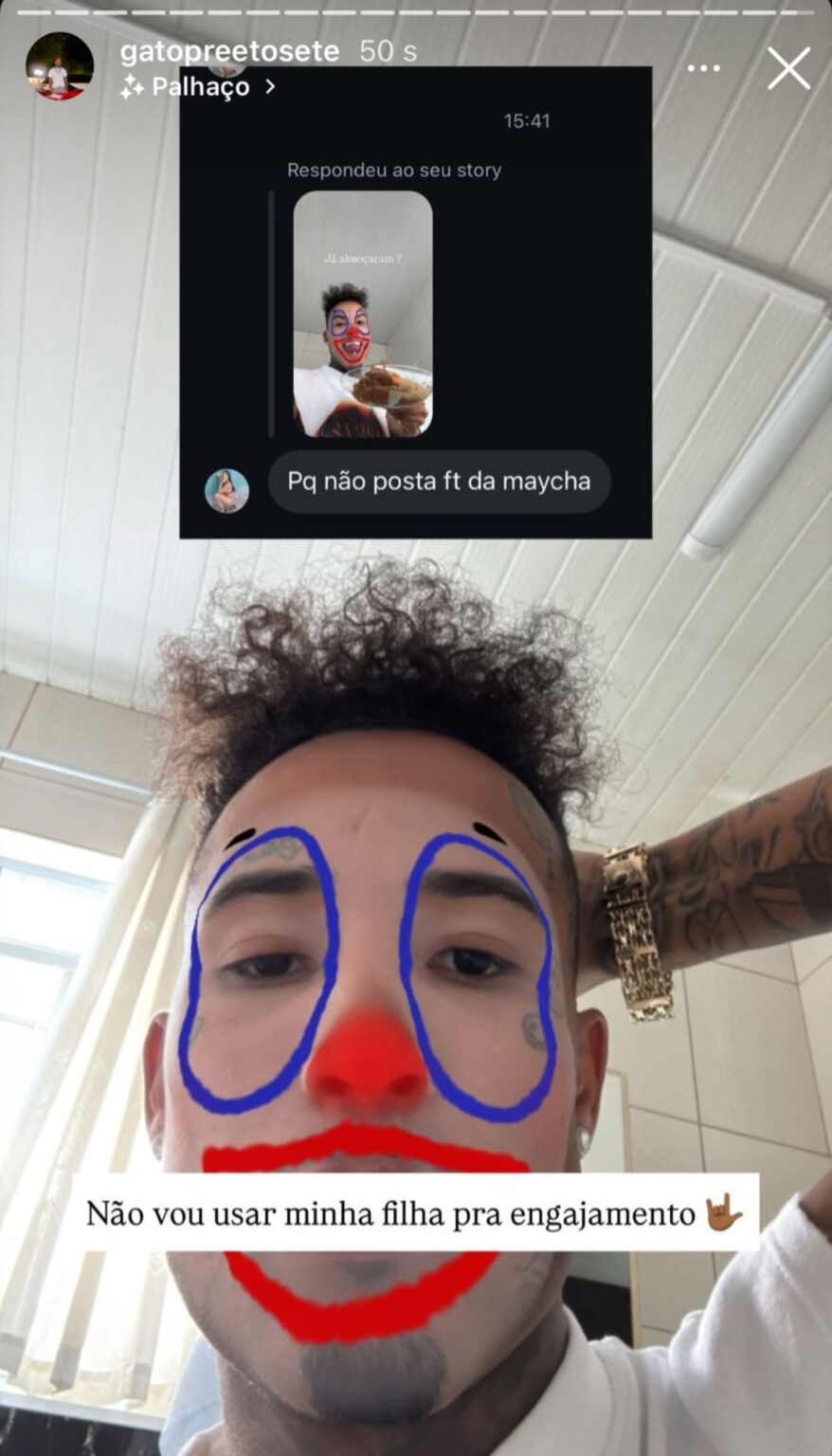The image size is (832, 1456).
Task: Try the Palhaço effect
Action: click(198, 87)
